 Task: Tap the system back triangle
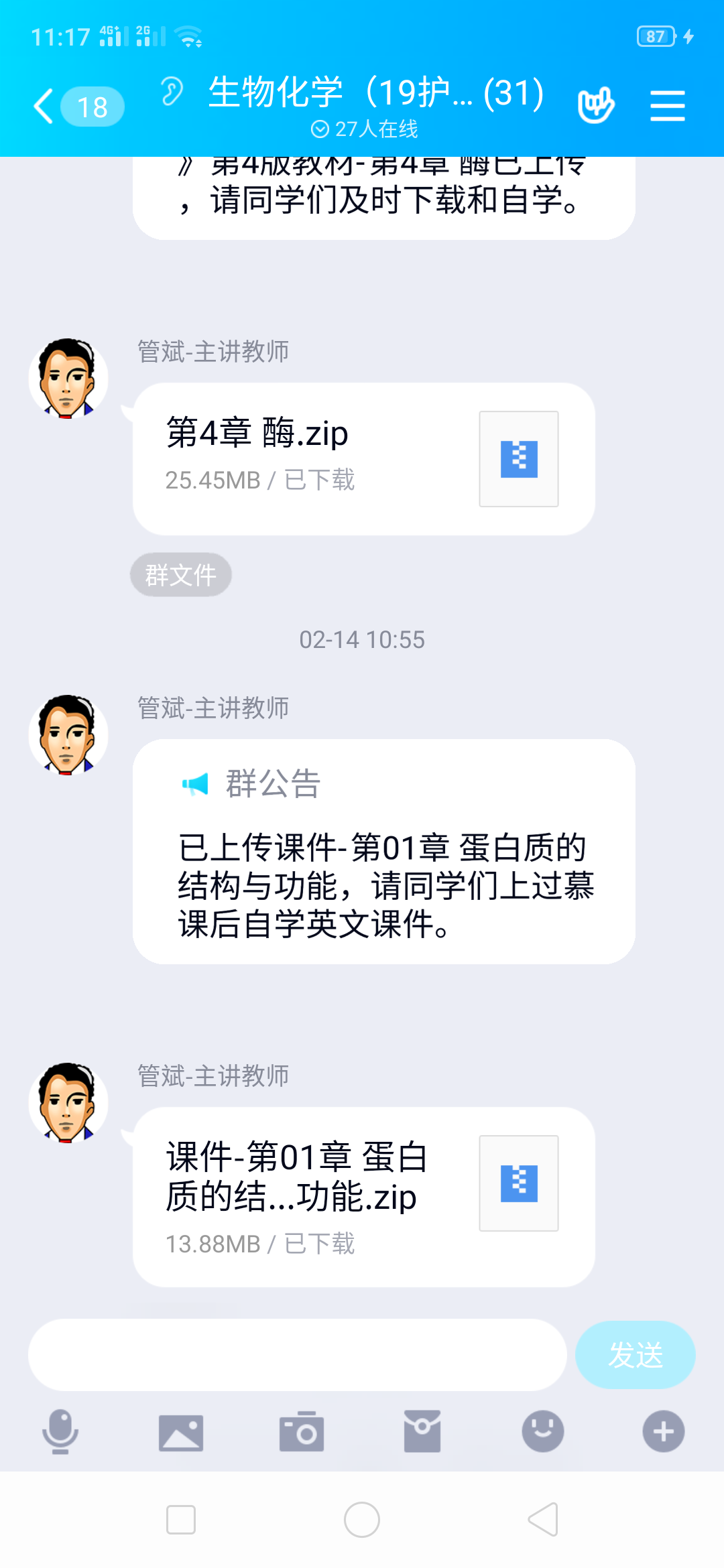(543, 1520)
